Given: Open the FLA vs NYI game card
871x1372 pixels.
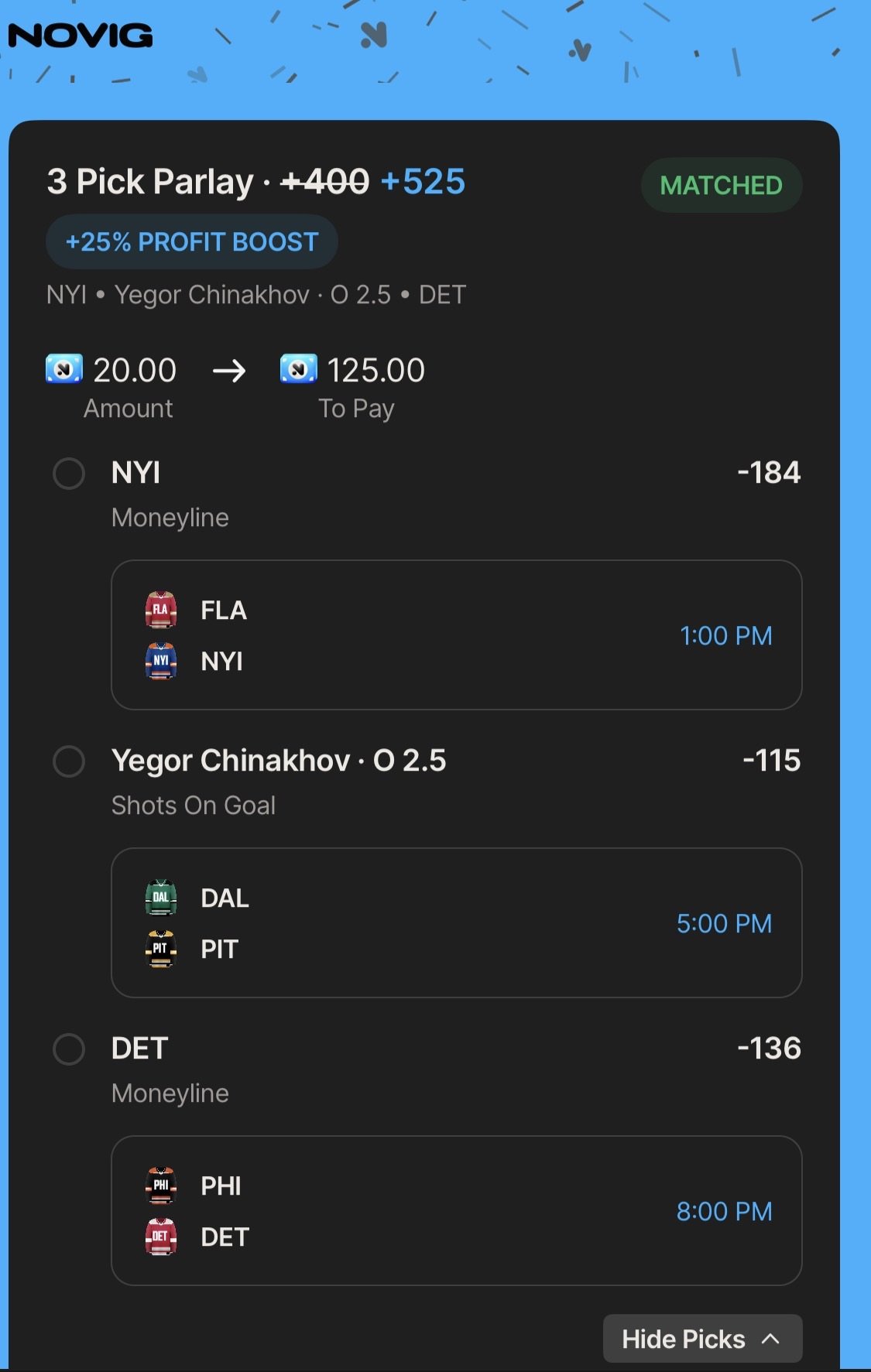Looking at the screenshot, I should click(x=456, y=635).
